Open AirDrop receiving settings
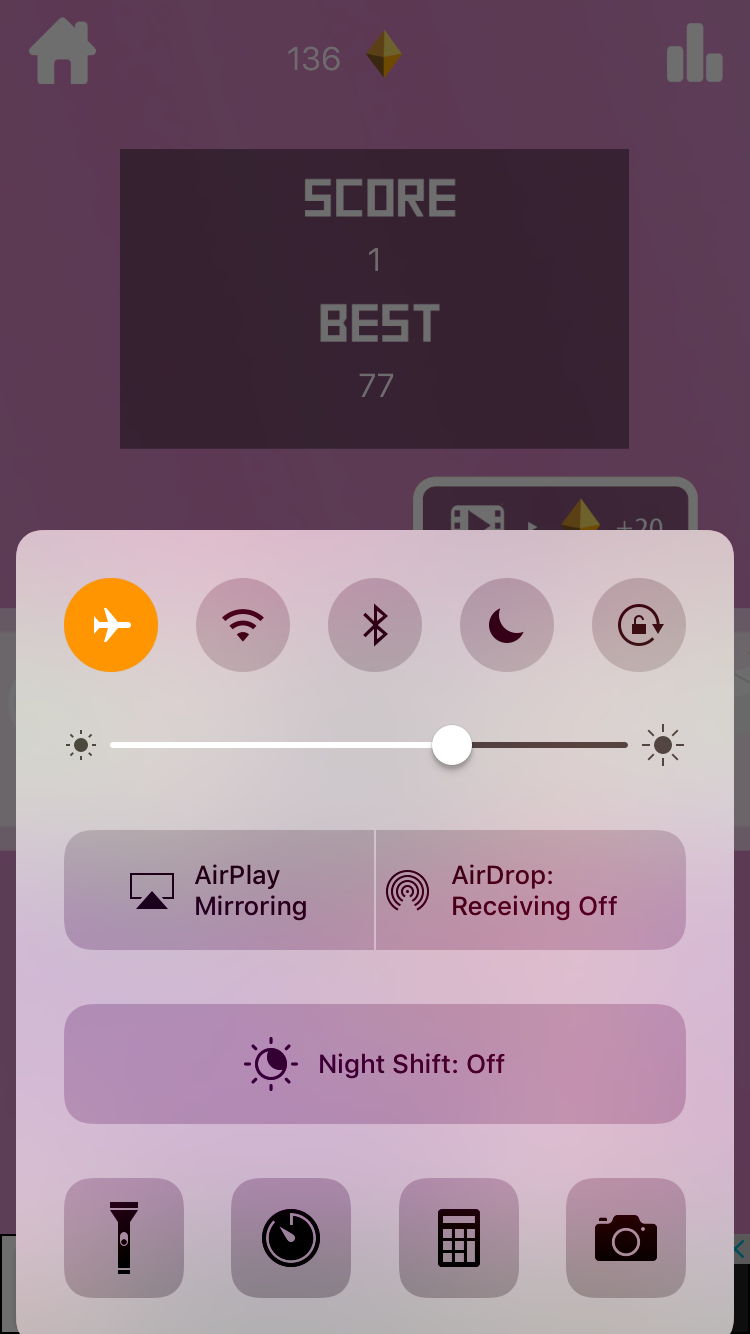The image size is (750, 1334). point(531,890)
